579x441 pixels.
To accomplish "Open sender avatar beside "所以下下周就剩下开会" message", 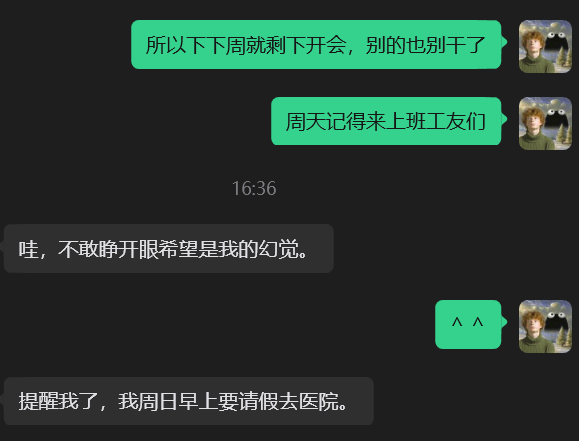I will pyautogui.click(x=545, y=47).
